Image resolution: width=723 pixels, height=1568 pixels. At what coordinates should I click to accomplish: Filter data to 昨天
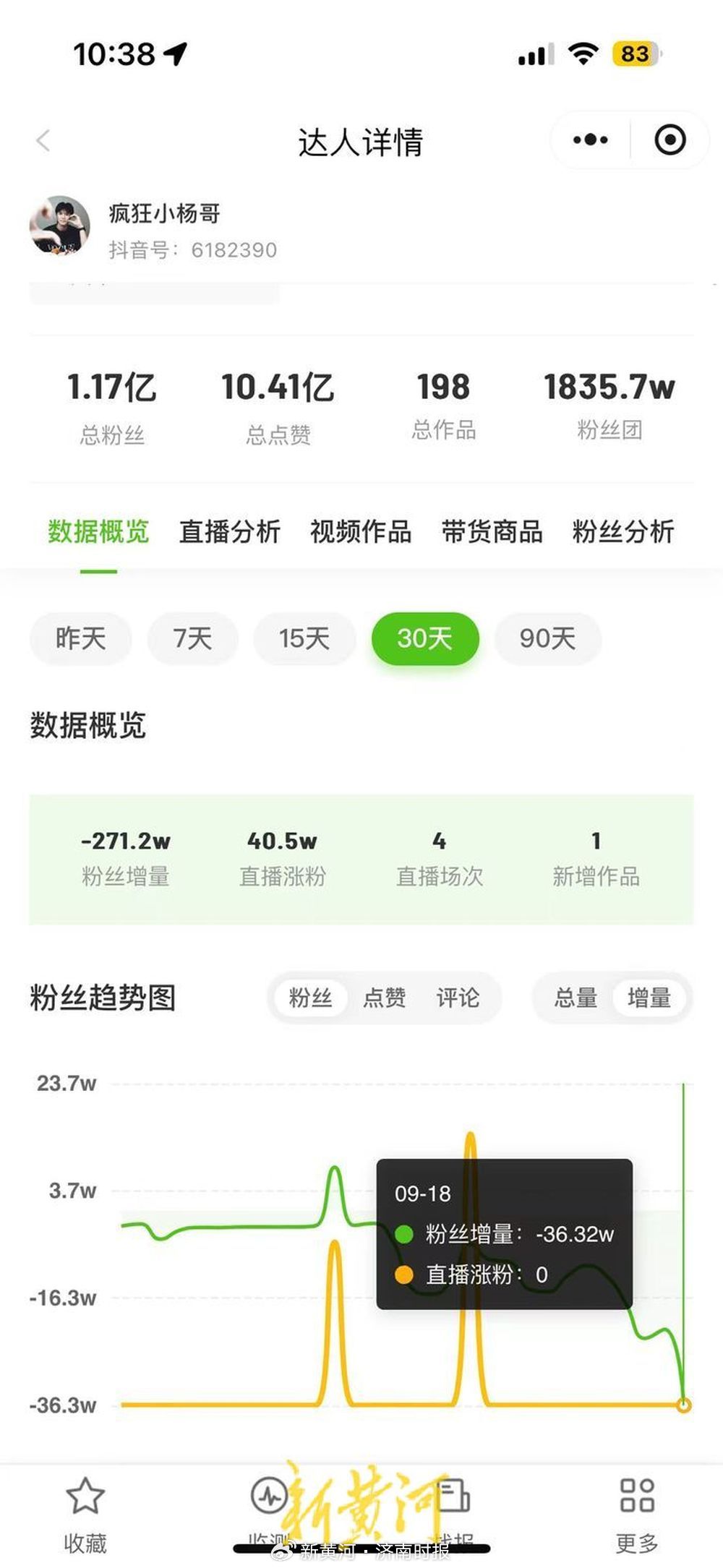[x=80, y=638]
